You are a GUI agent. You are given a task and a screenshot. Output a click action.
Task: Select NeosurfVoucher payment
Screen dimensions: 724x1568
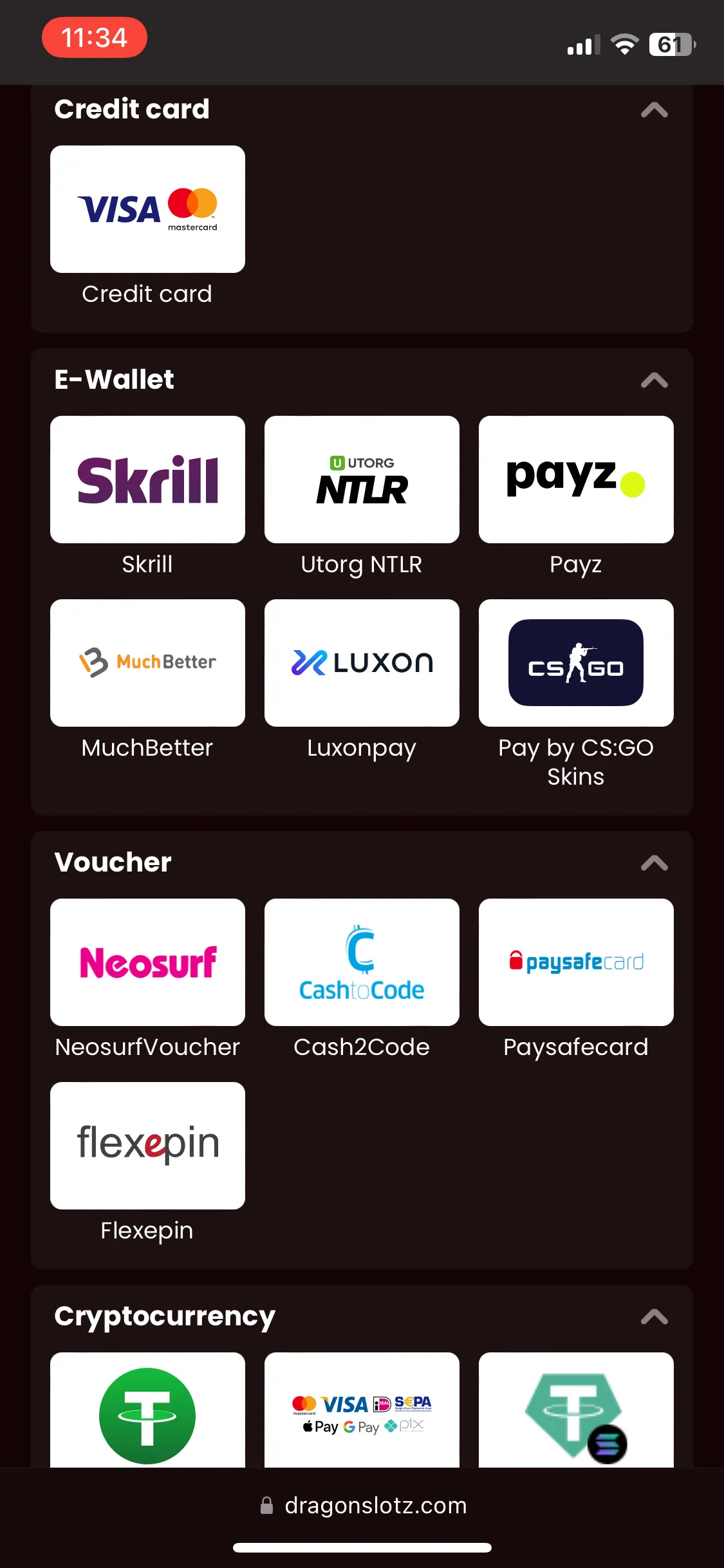point(147,962)
